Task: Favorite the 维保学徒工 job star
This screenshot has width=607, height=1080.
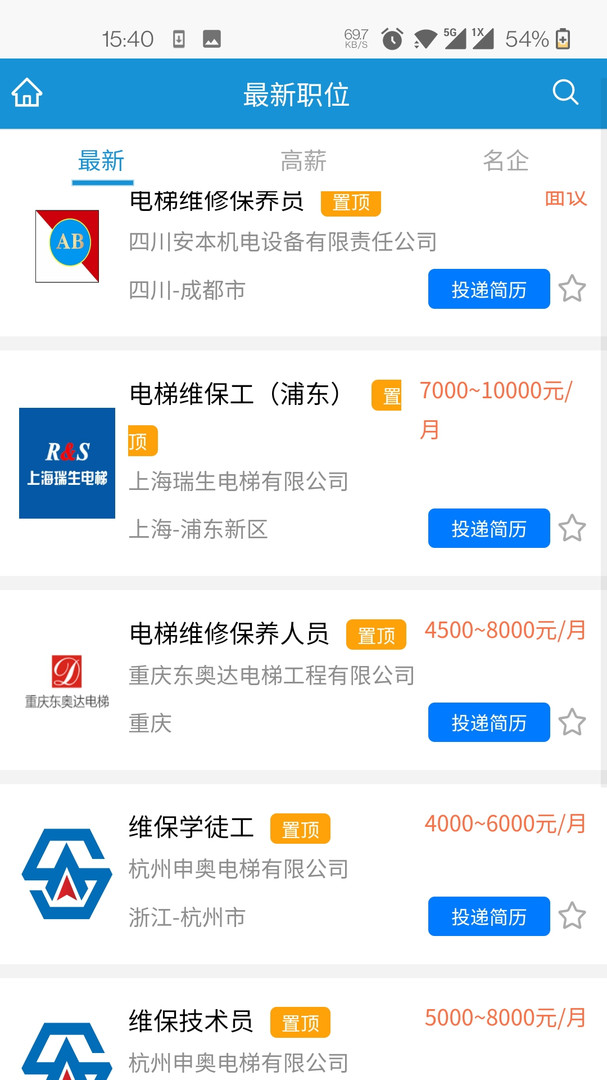Action: (x=572, y=916)
